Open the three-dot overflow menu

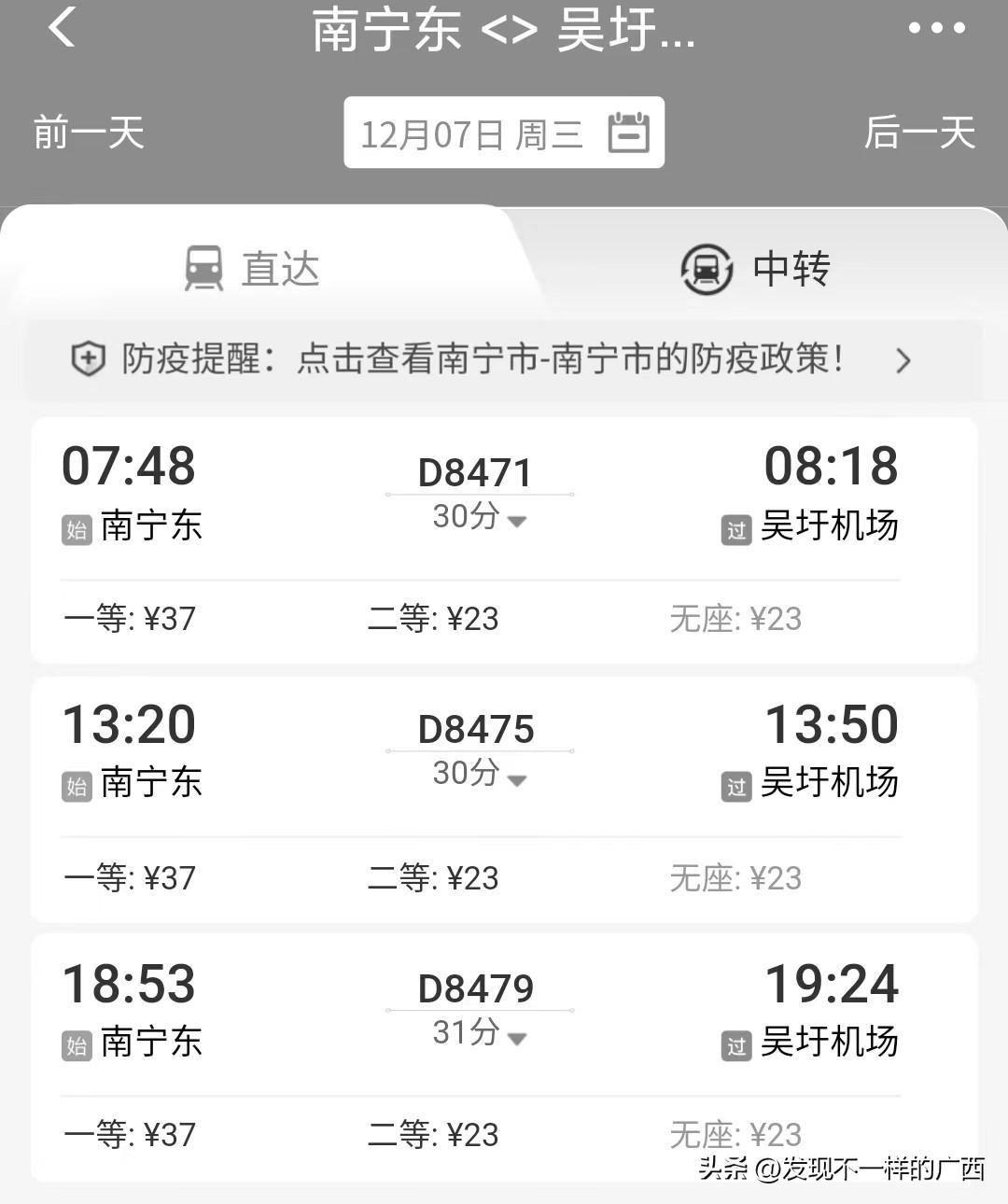click(936, 28)
